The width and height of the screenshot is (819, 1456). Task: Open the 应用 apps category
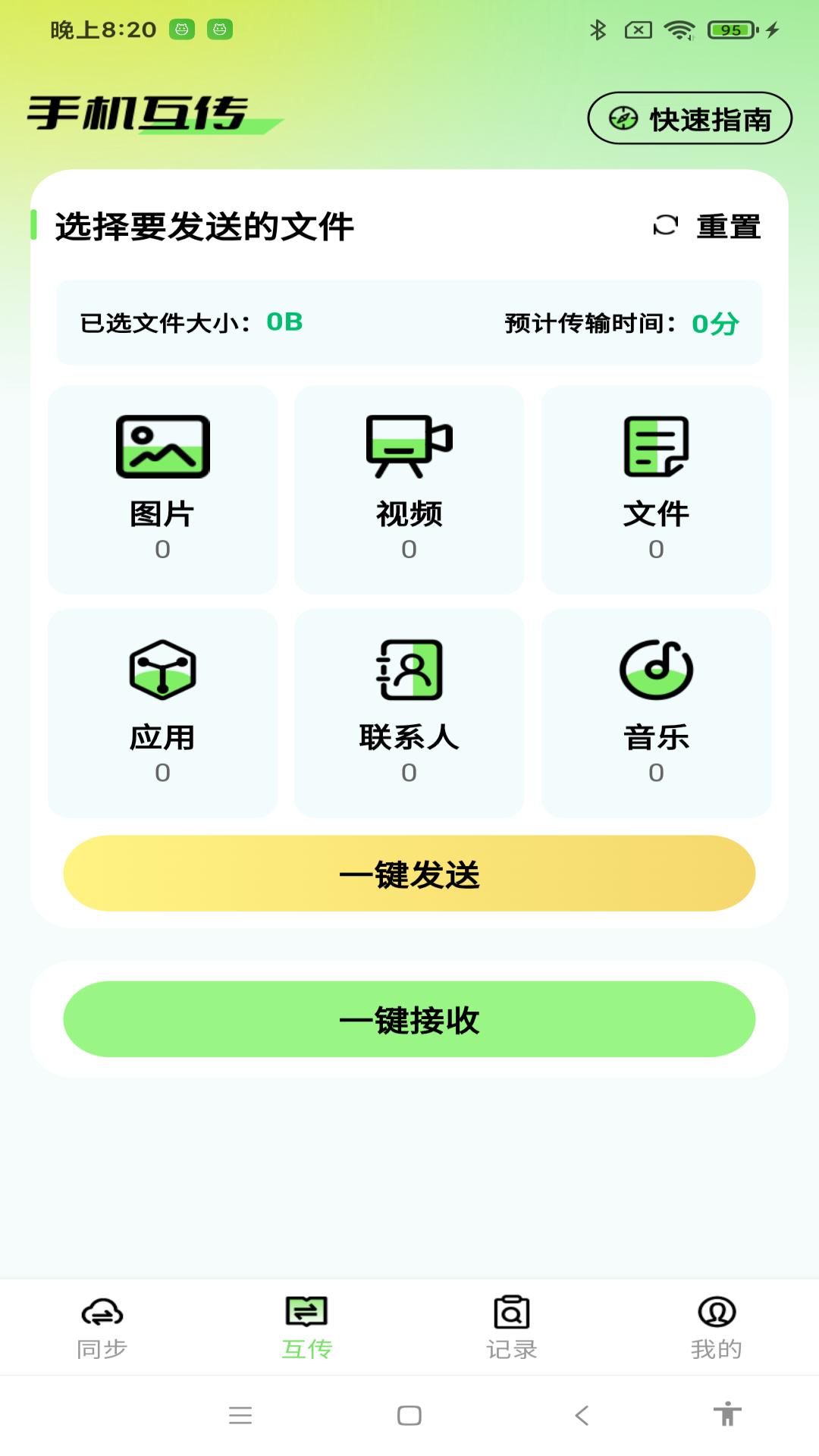pyautogui.click(x=162, y=713)
